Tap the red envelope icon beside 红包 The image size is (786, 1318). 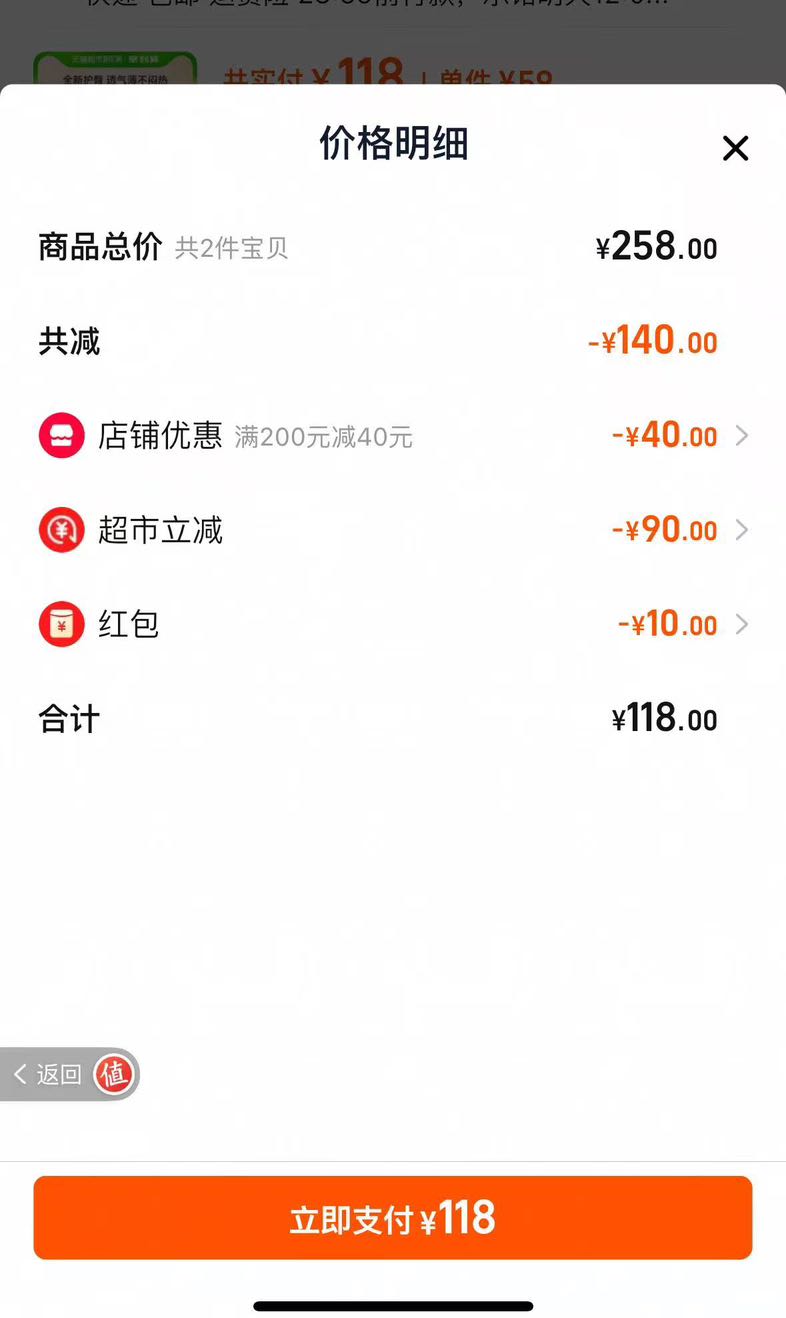(60, 624)
